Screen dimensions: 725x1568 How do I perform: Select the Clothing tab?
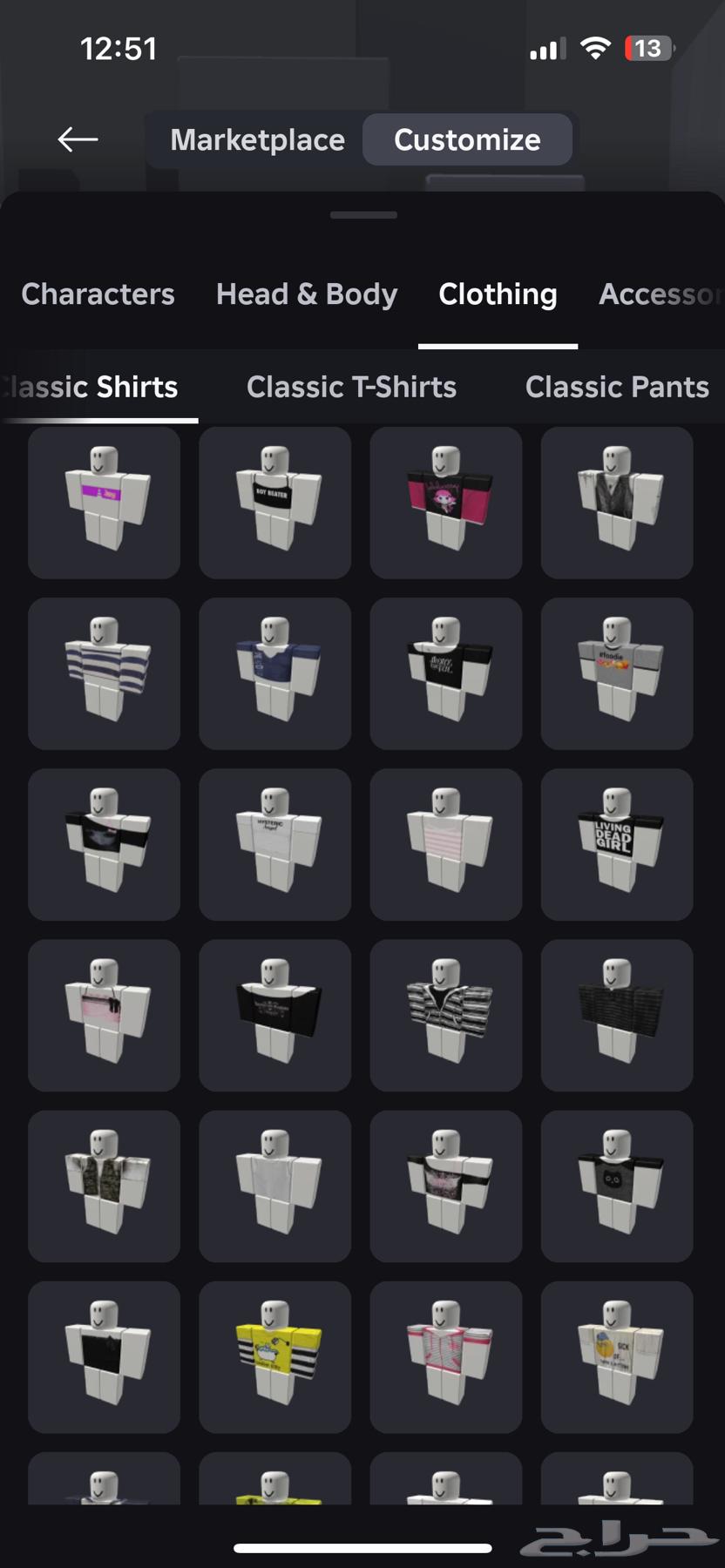498,294
